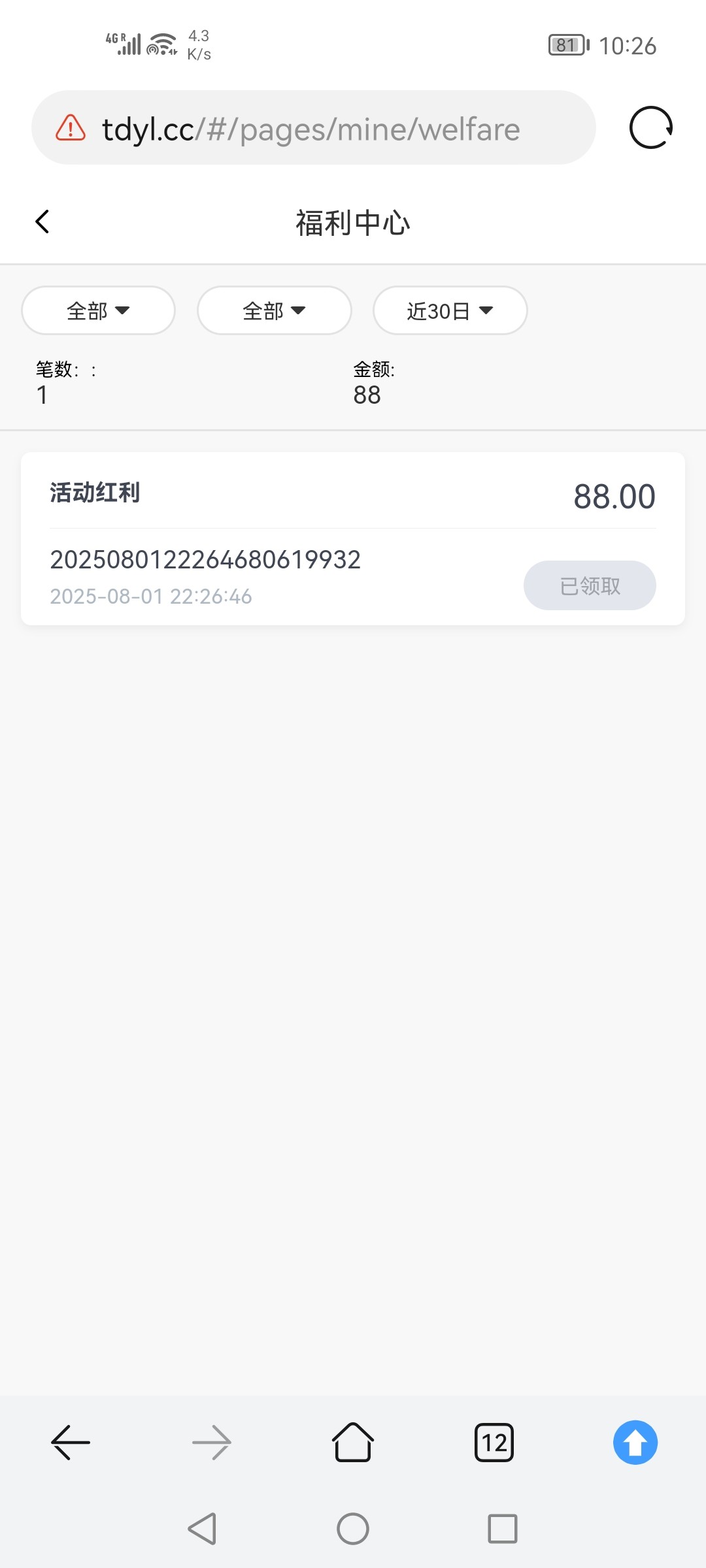Open the browser tab switcher showing 12
The width and height of the screenshot is (706, 1568).
click(x=494, y=1443)
